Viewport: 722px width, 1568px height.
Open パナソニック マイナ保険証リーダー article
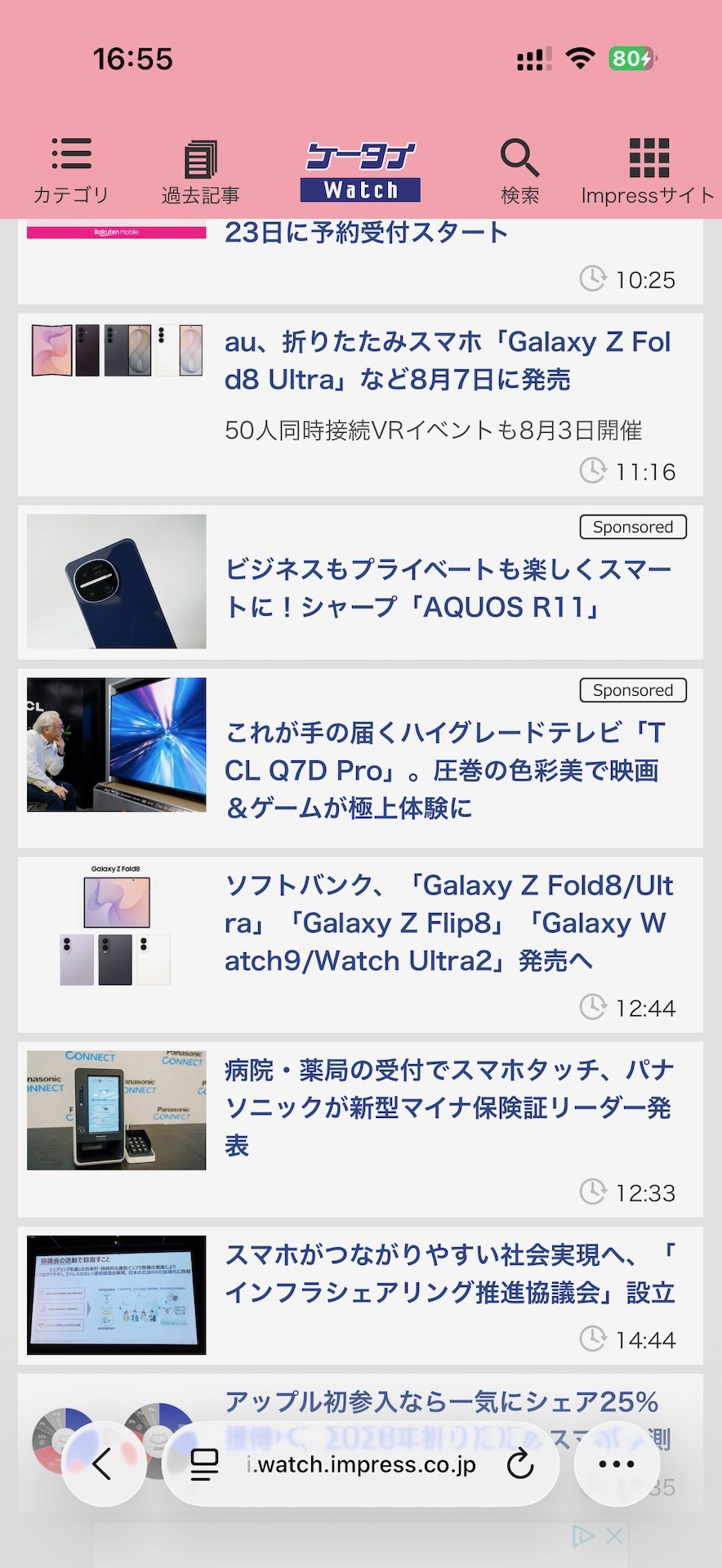pos(449,1107)
